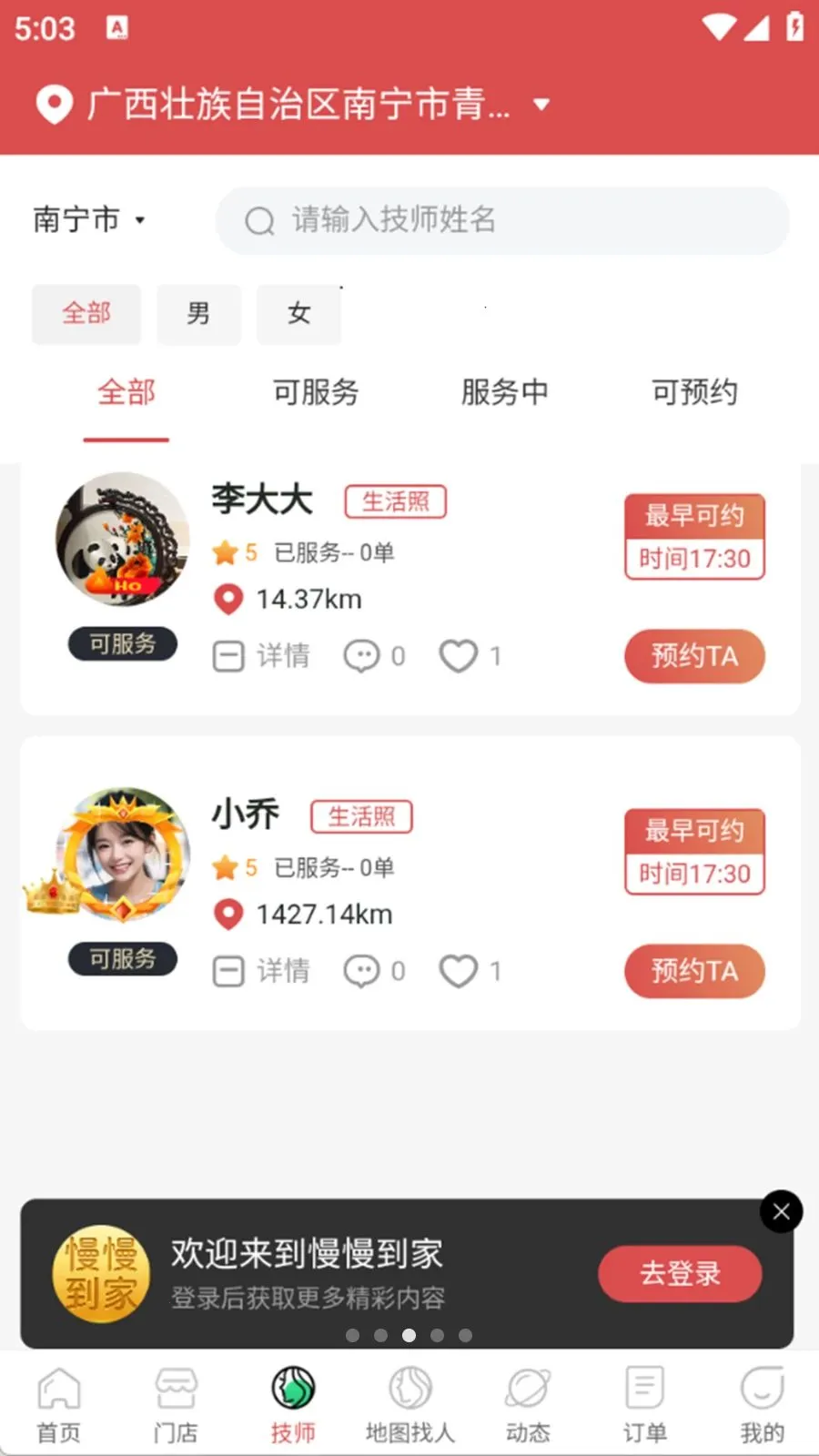The height and width of the screenshot is (1456, 819).
Task: Filter technicians by 男
Action: [198, 314]
